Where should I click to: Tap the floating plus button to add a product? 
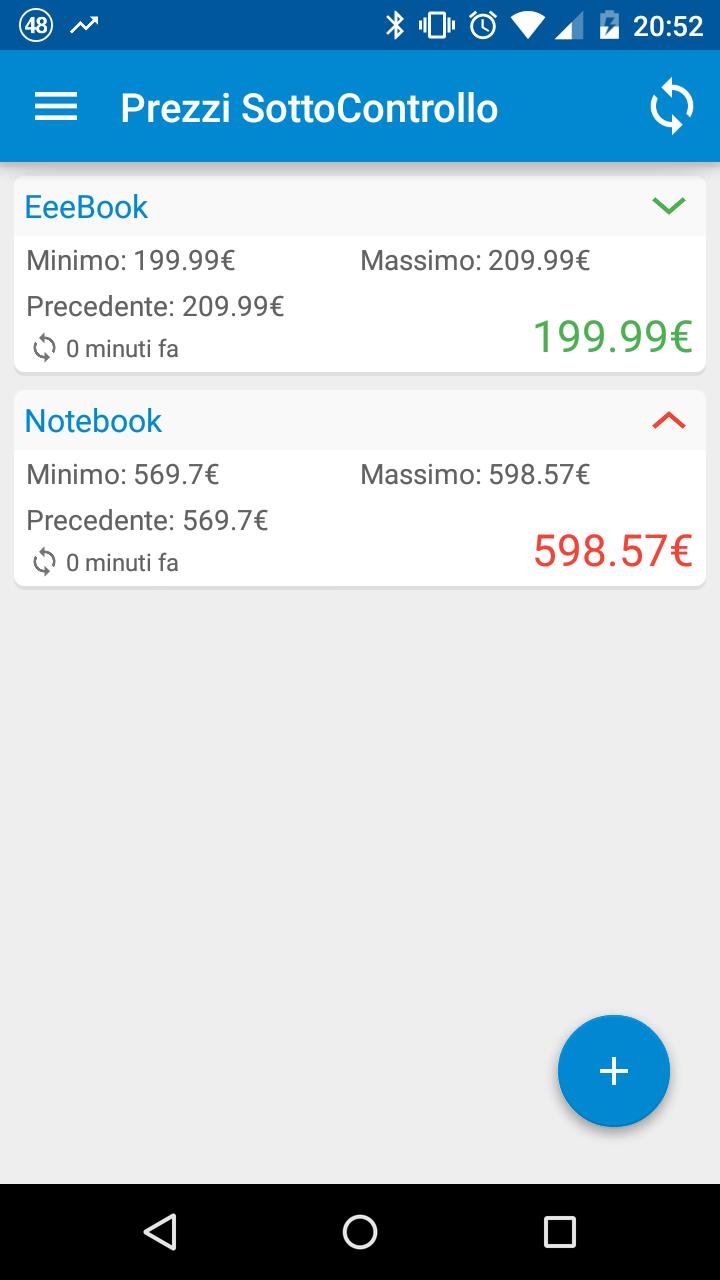point(613,1070)
